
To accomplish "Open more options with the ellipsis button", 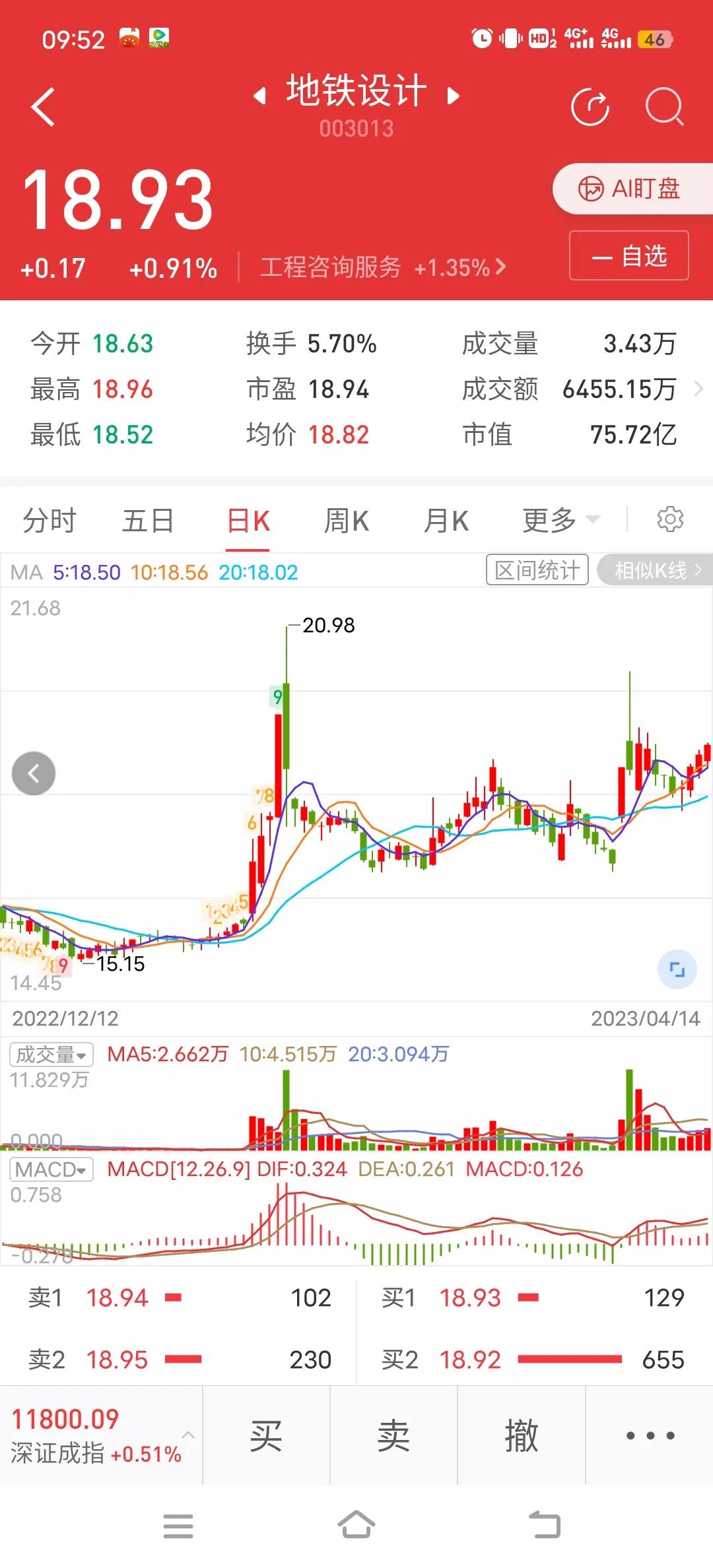I will point(649,1434).
